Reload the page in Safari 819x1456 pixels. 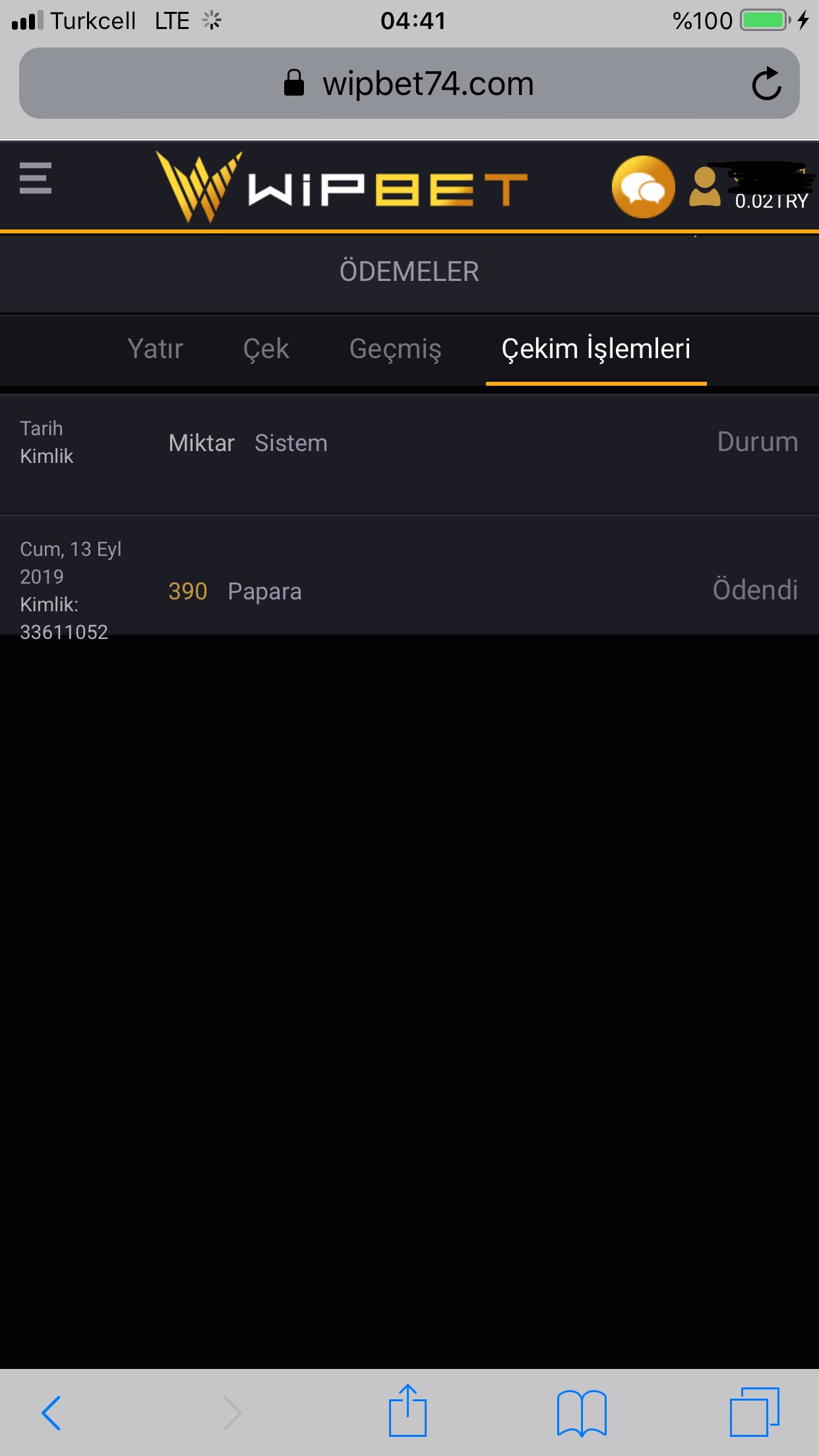766,84
